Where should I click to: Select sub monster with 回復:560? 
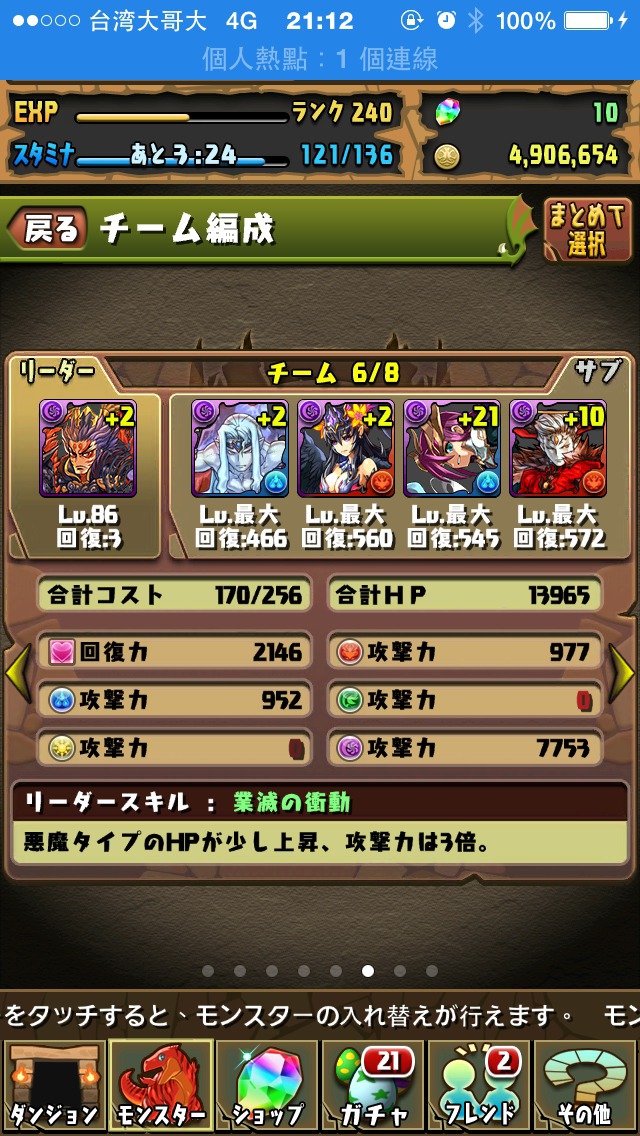(x=346, y=448)
